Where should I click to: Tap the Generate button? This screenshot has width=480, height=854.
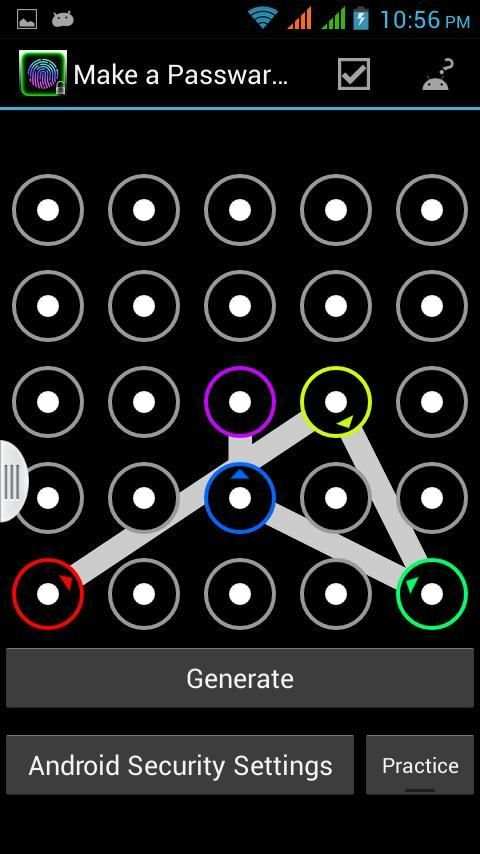240,678
